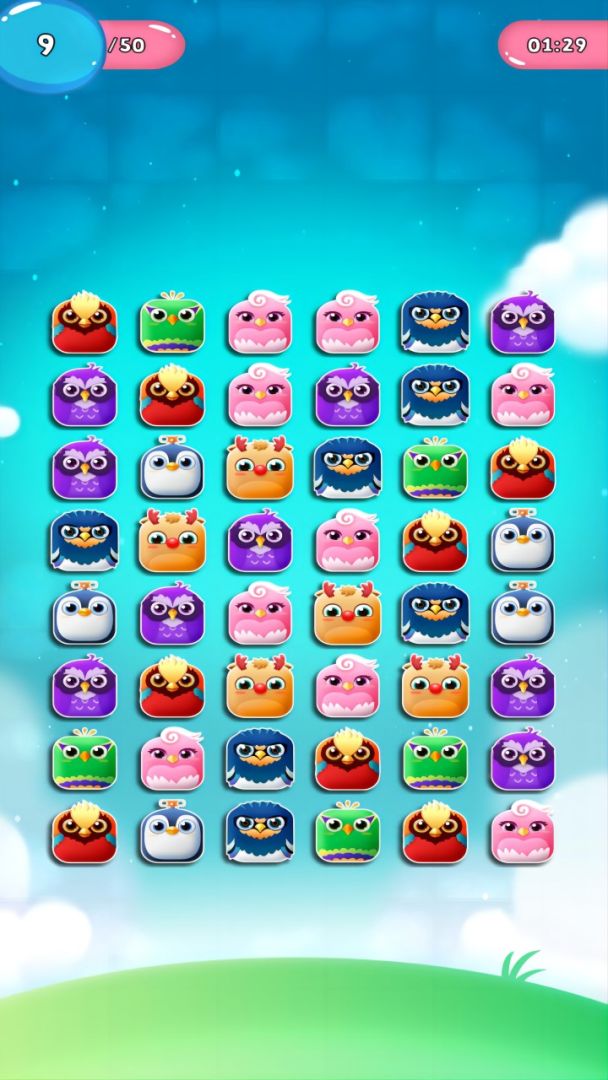The height and width of the screenshot is (1080, 608).
Task: Tap the green bird in the top row
Action: [172, 323]
